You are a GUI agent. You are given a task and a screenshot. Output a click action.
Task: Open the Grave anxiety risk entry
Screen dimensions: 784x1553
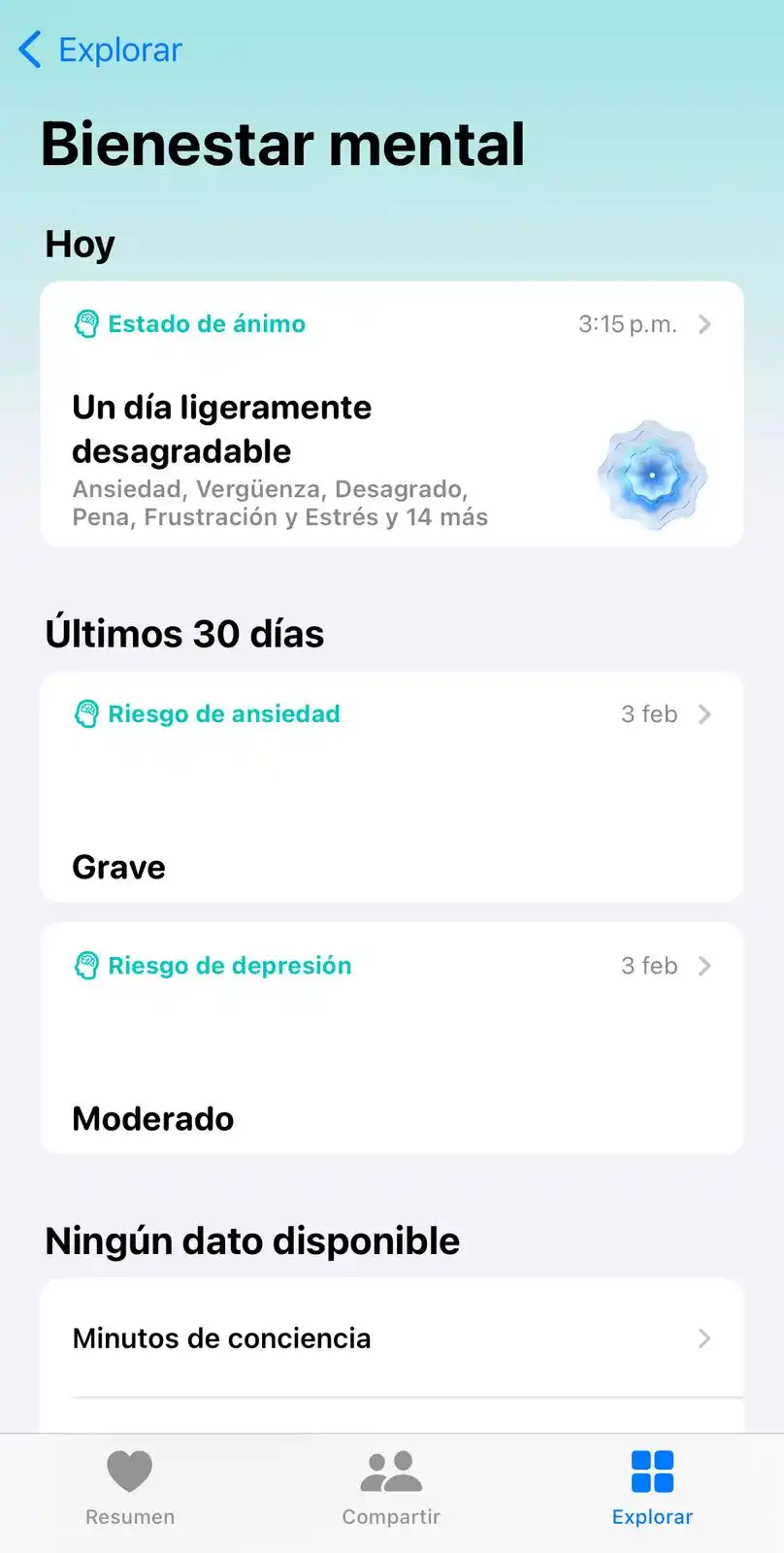point(118,866)
